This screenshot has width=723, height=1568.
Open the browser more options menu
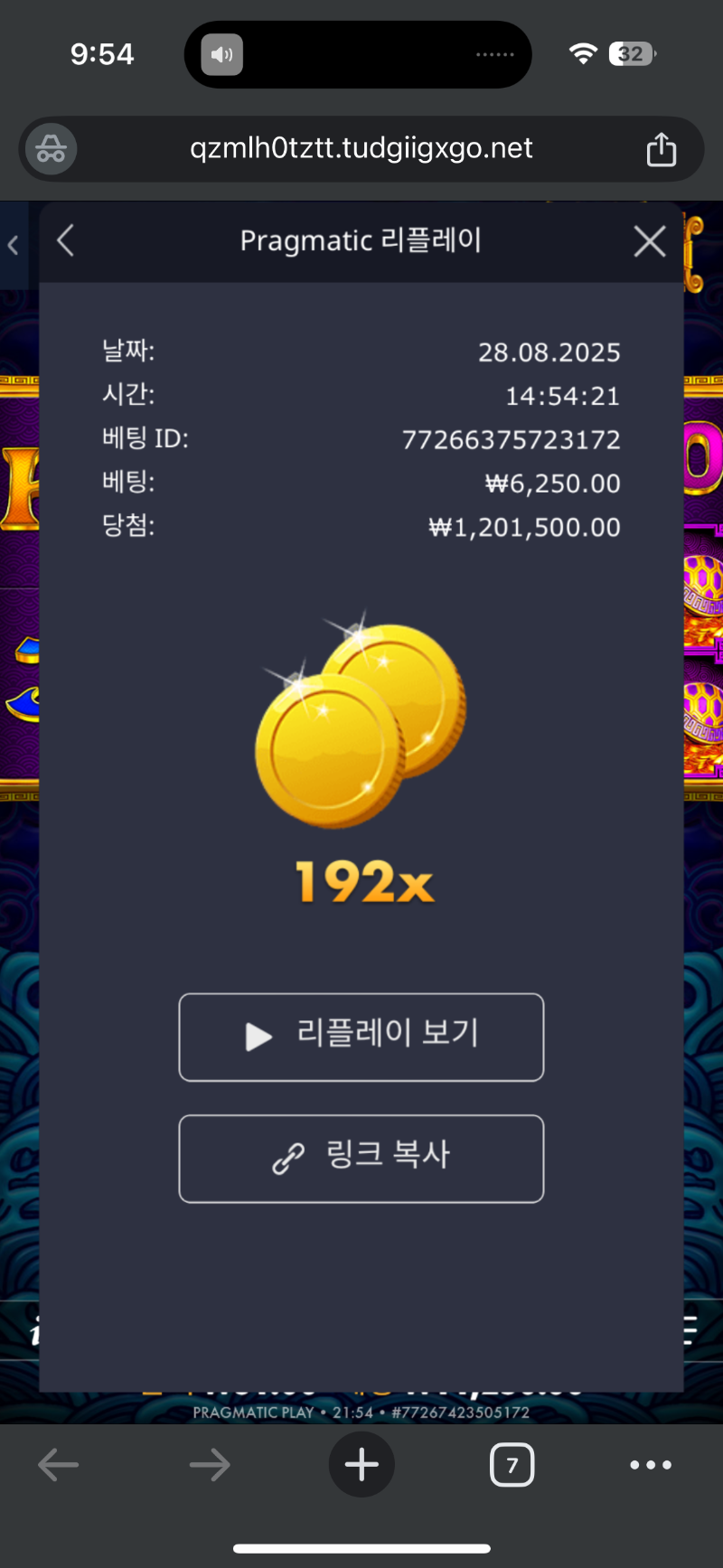click(651, 1465)
